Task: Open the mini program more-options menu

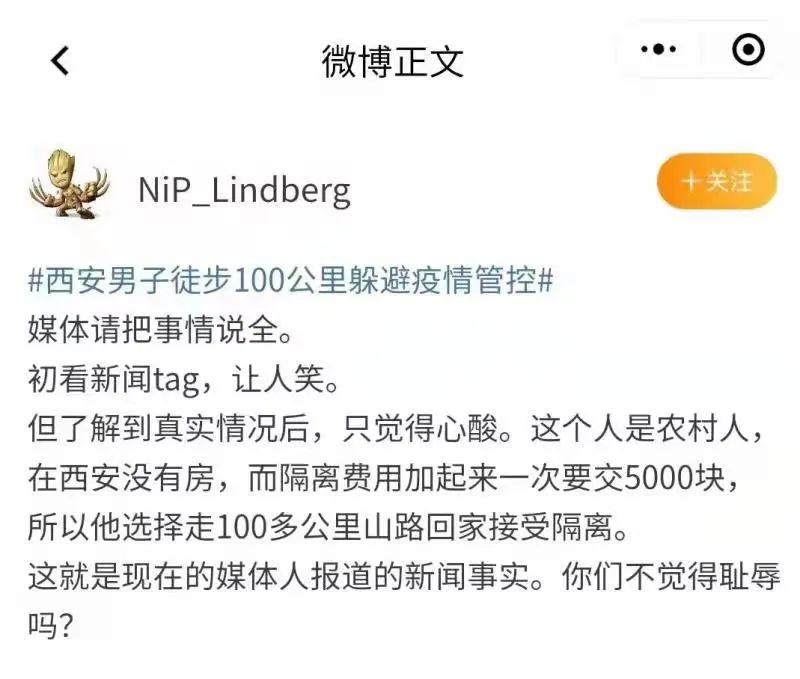Action: 659,49
